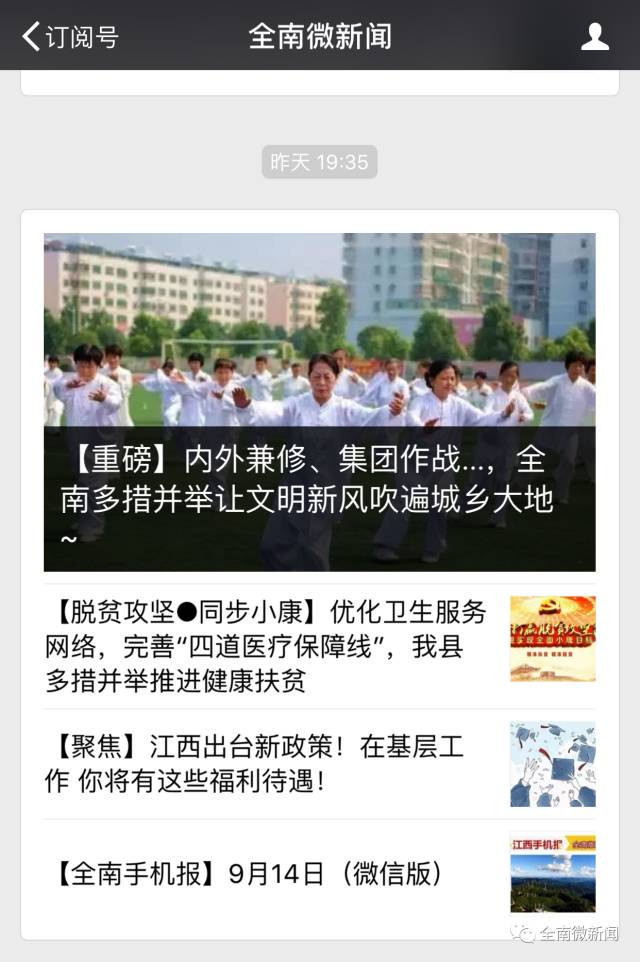640x962 pixels.
Task: Open the account profile icon
Action: [x=595, y=37]
